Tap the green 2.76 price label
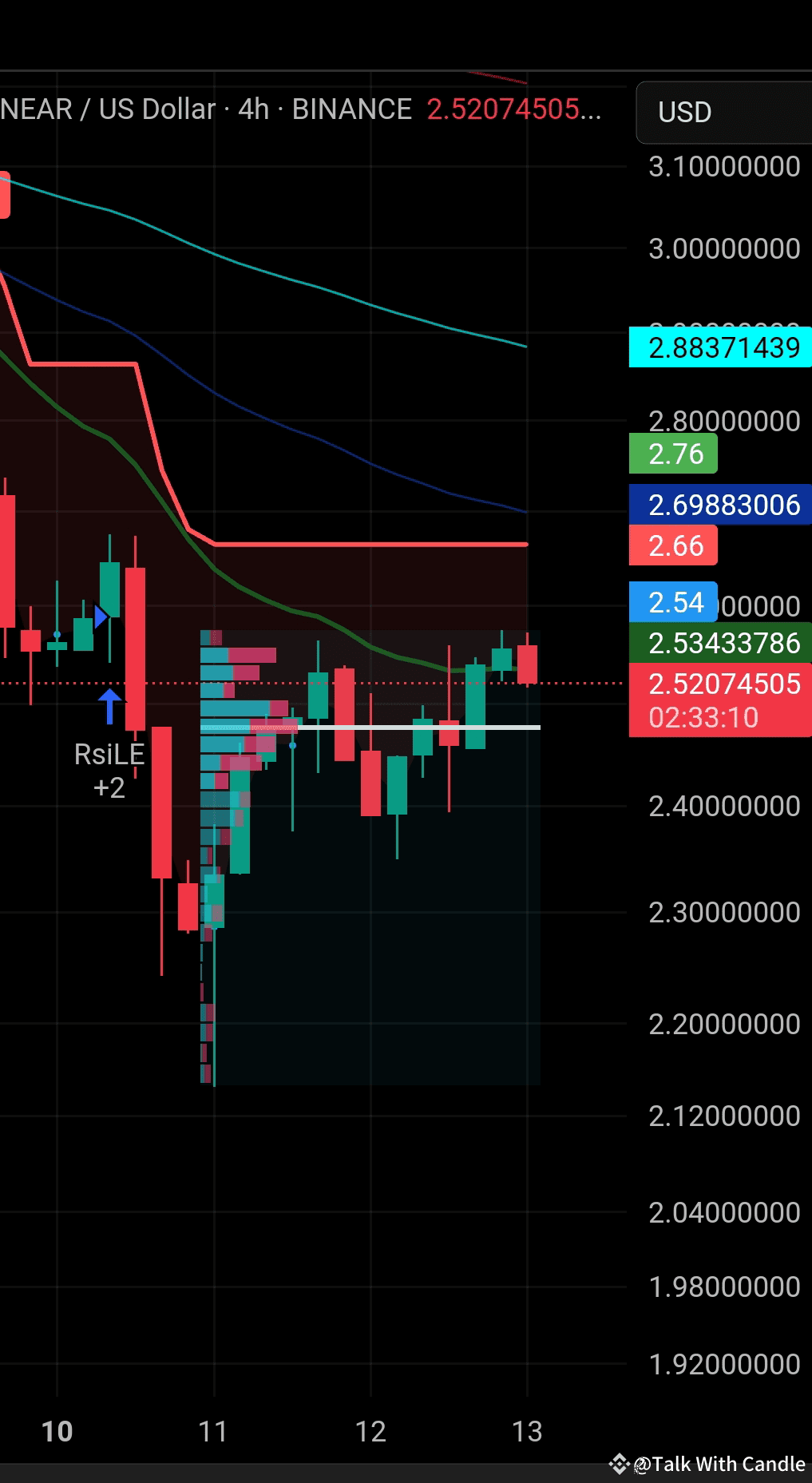812x1483 pixels. tap(673, 454)
